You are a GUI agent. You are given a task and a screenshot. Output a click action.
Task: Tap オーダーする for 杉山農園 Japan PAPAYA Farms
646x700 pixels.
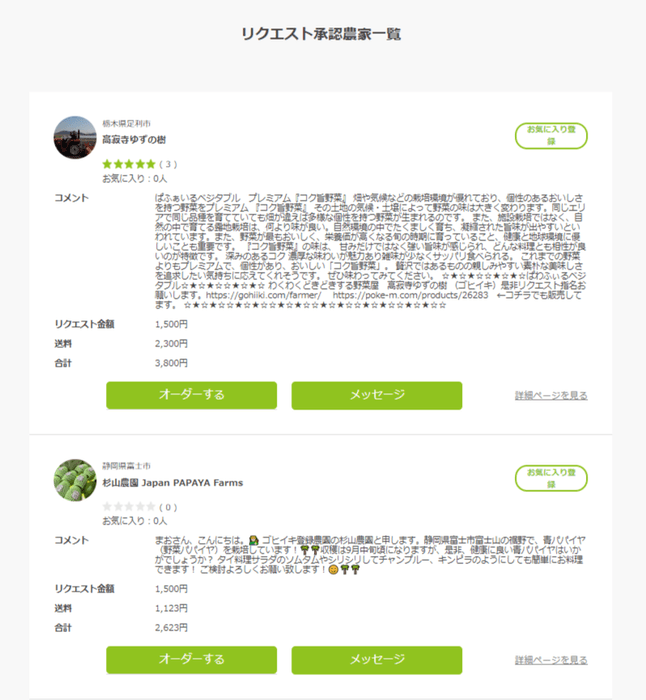[192, 660]
